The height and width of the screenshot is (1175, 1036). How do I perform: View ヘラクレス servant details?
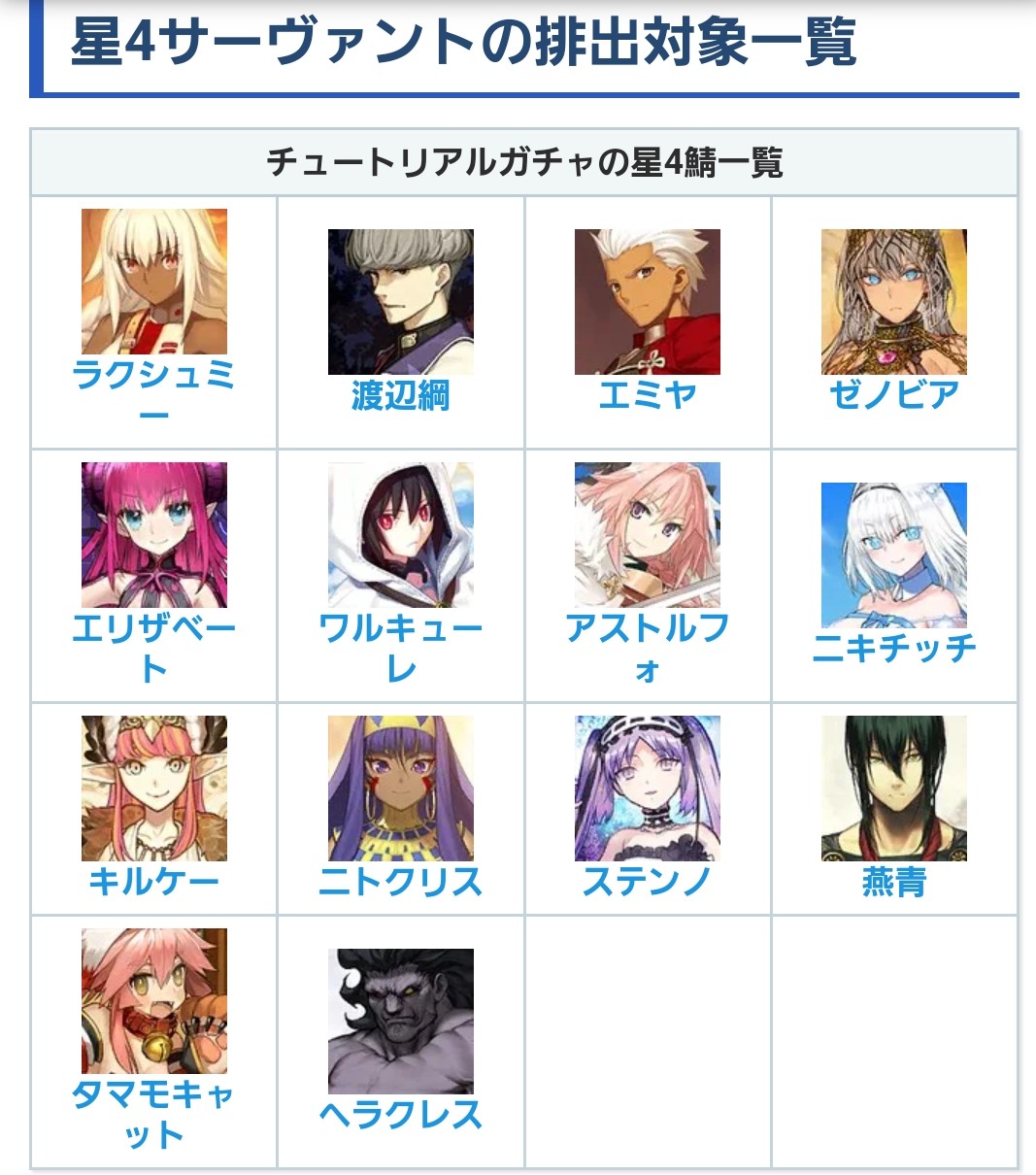400,1115
